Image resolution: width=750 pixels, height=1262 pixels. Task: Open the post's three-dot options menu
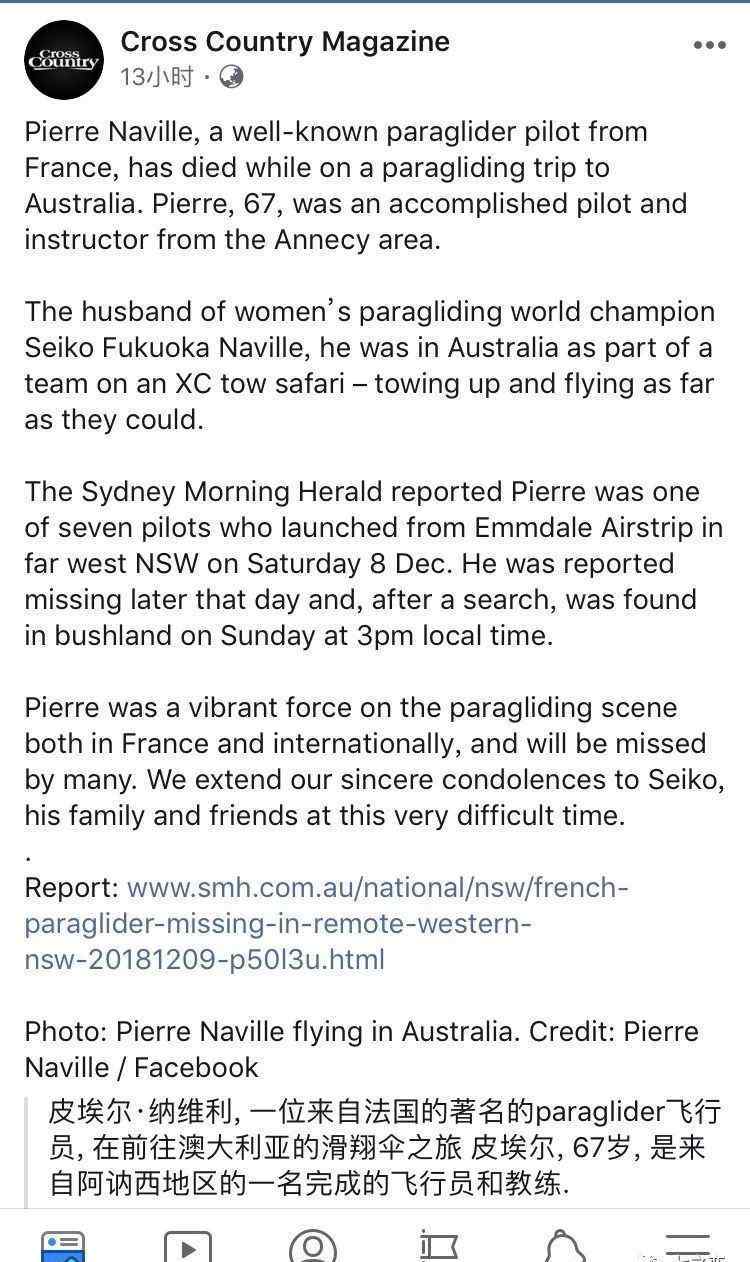coord(709,45)
